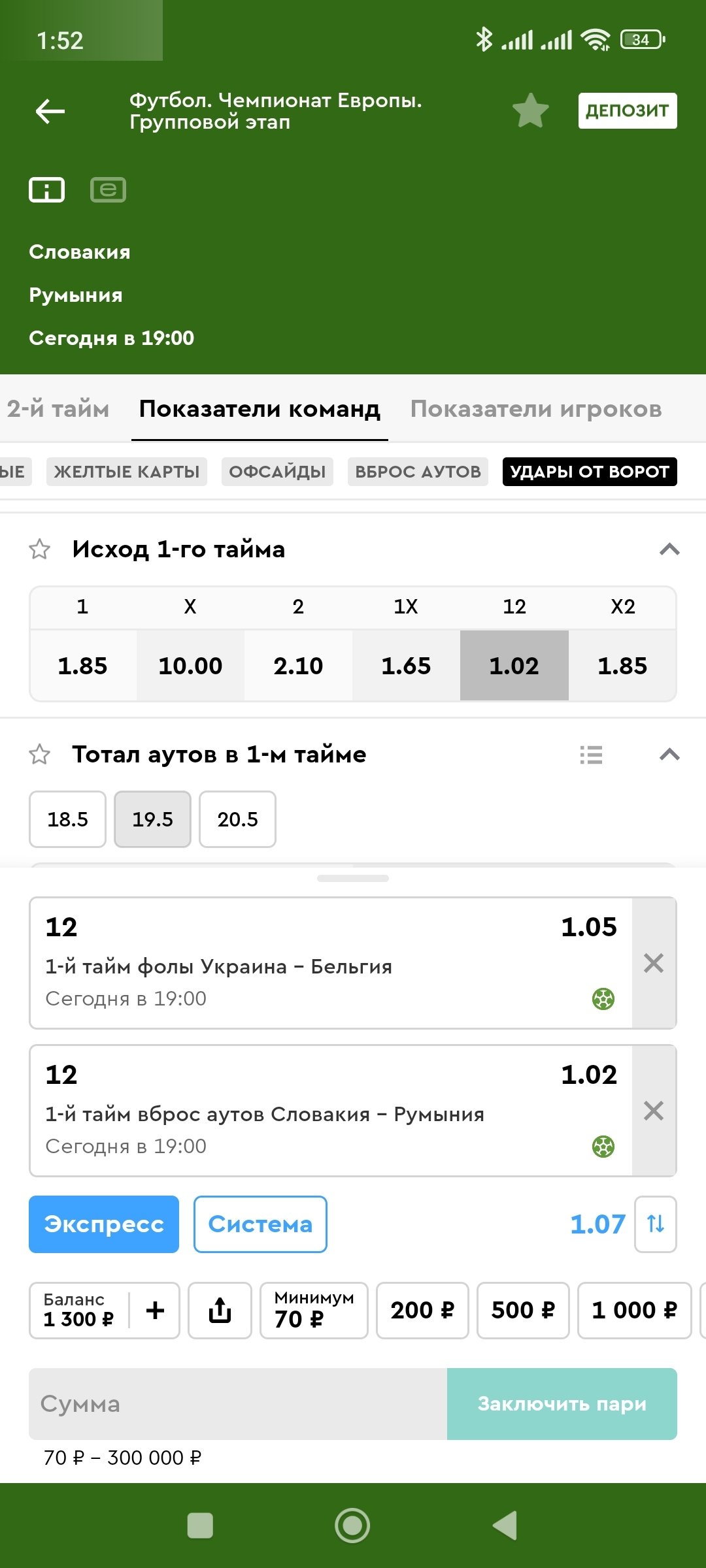Screen dimensions: 706x1568
Task: Remove the Украина – Бельгия bet from slip
Action: (654, 963)
